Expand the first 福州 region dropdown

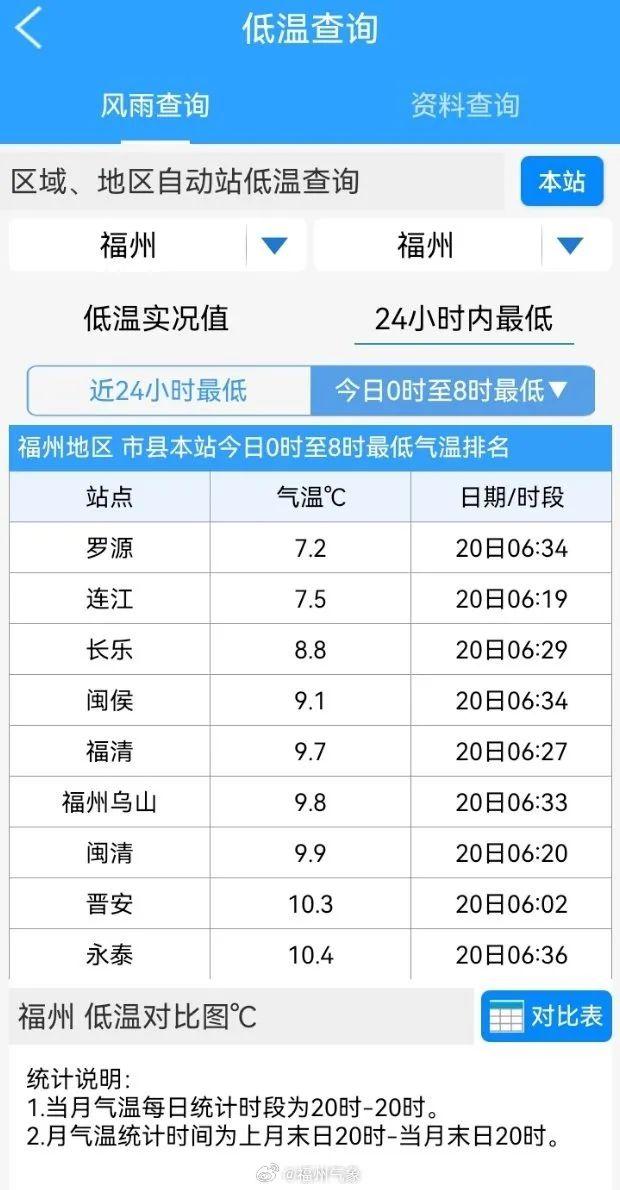(158, 245)
